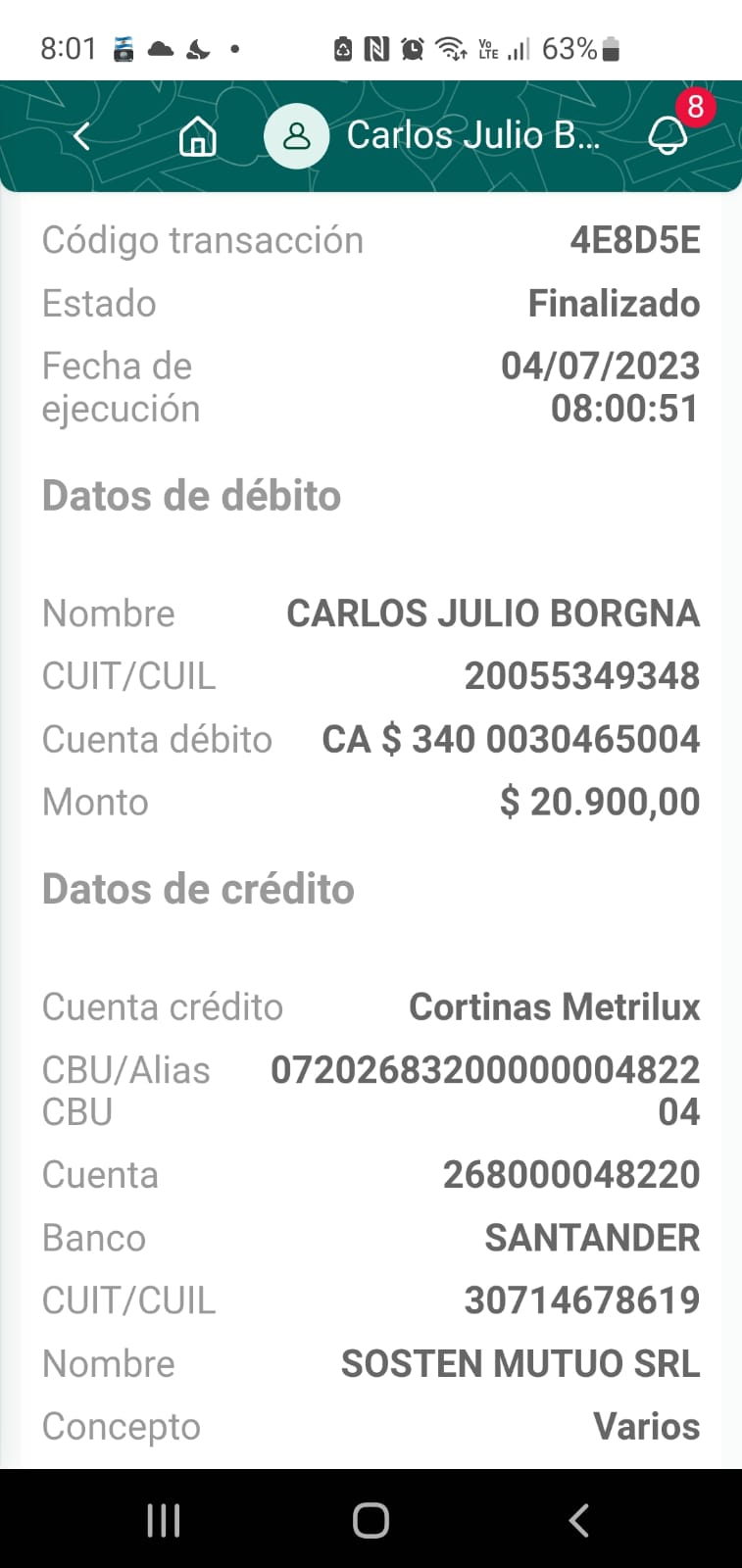Open the recent apps view
The width and height of the screenshot is (742, 1568).
[164, 1520]
